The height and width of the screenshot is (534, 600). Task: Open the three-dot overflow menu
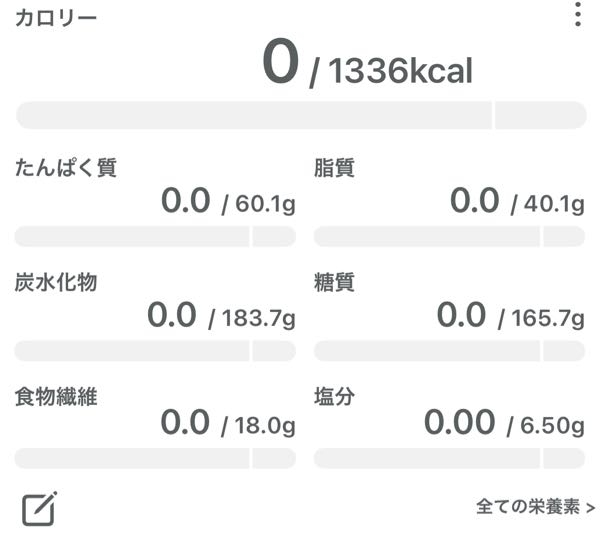[x=577, y=15]
